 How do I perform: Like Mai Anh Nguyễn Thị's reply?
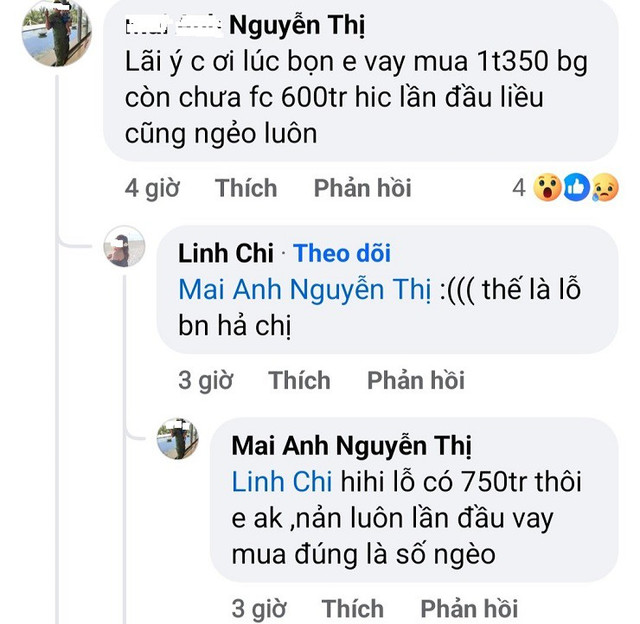352,608
